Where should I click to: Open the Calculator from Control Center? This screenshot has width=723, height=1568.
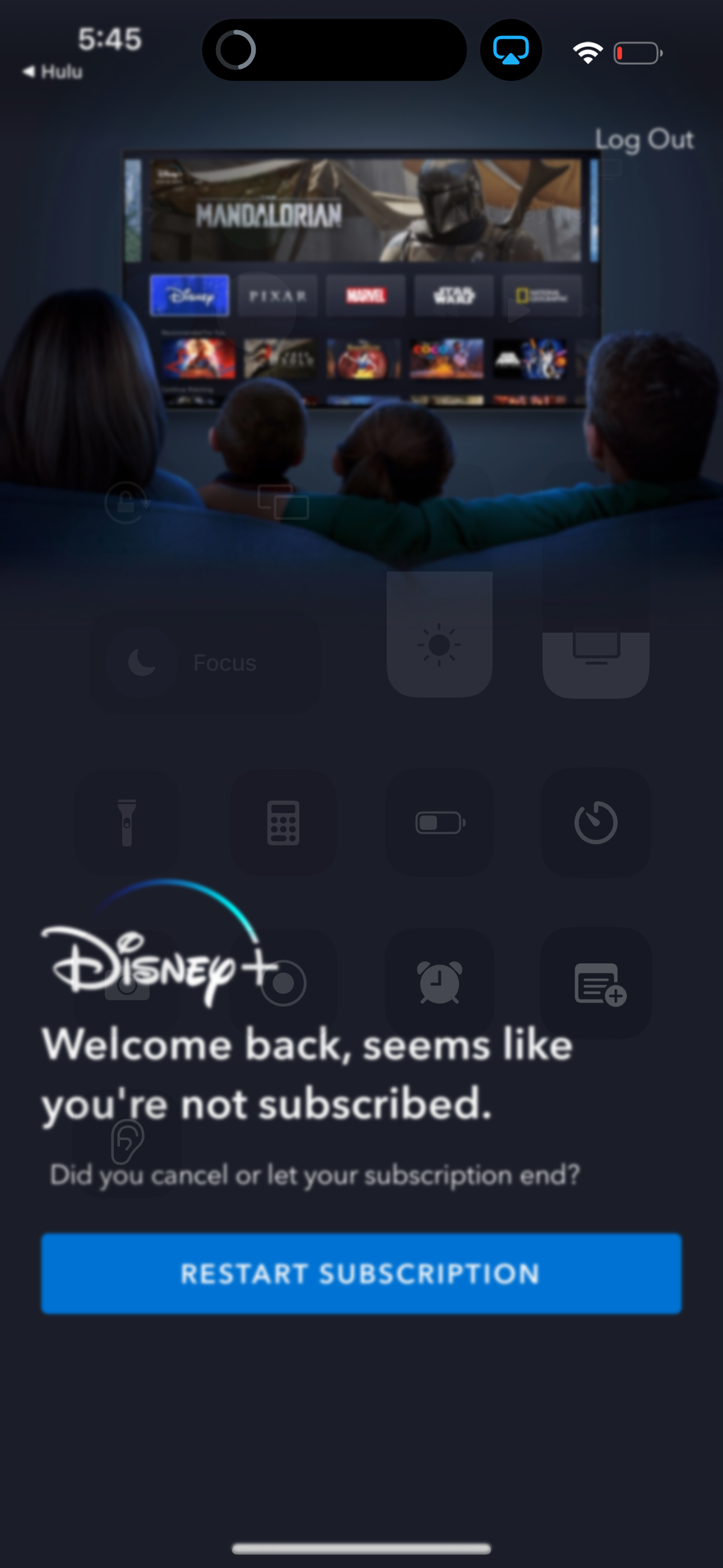[x=284, y=821]
